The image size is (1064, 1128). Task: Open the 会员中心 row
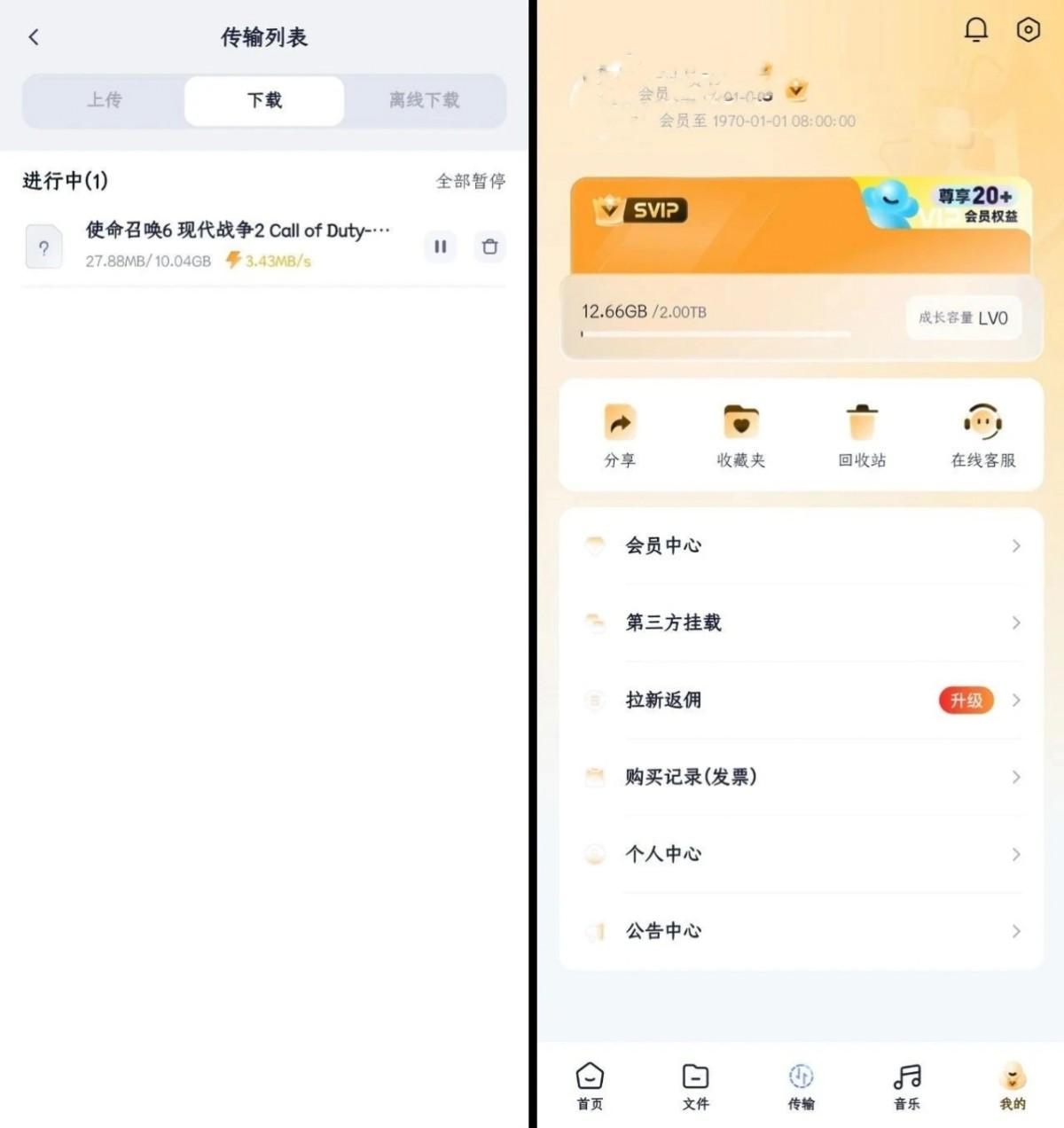click(801, 545)
